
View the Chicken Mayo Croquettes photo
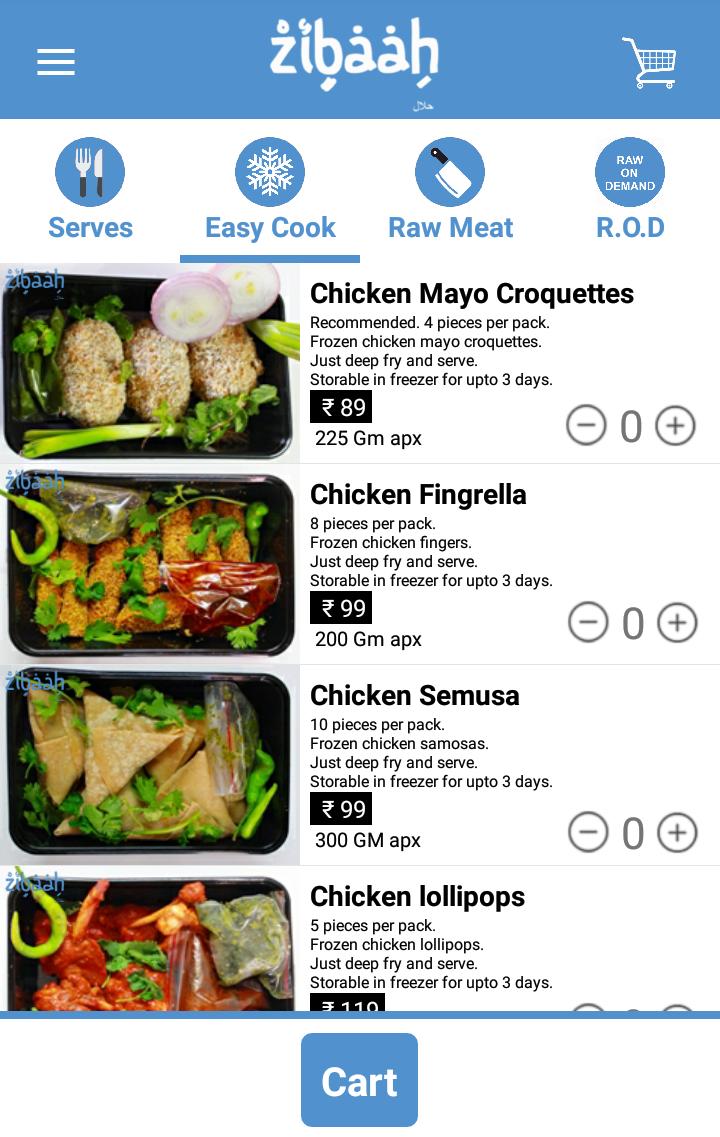[150, 362]
